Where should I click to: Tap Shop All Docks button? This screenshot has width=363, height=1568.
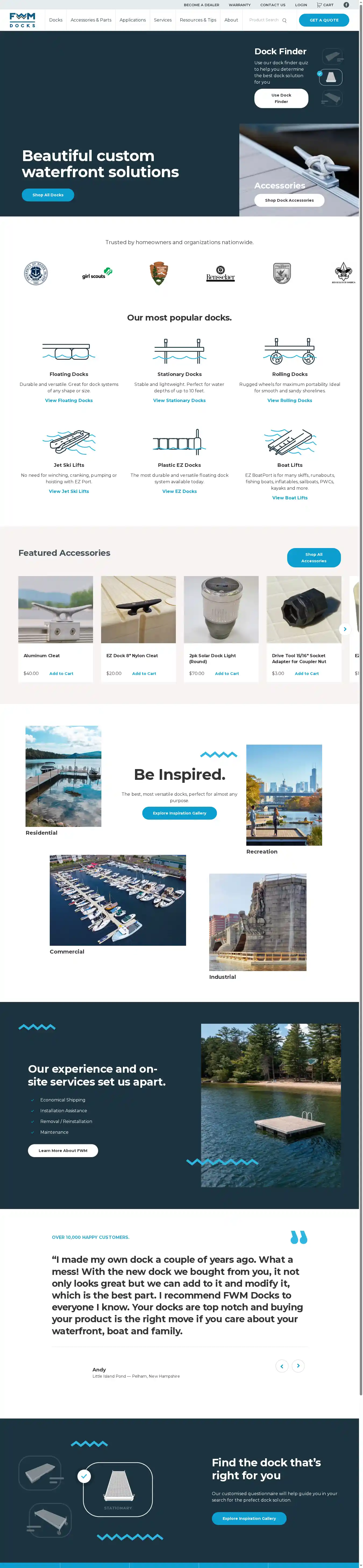[48, 195]
